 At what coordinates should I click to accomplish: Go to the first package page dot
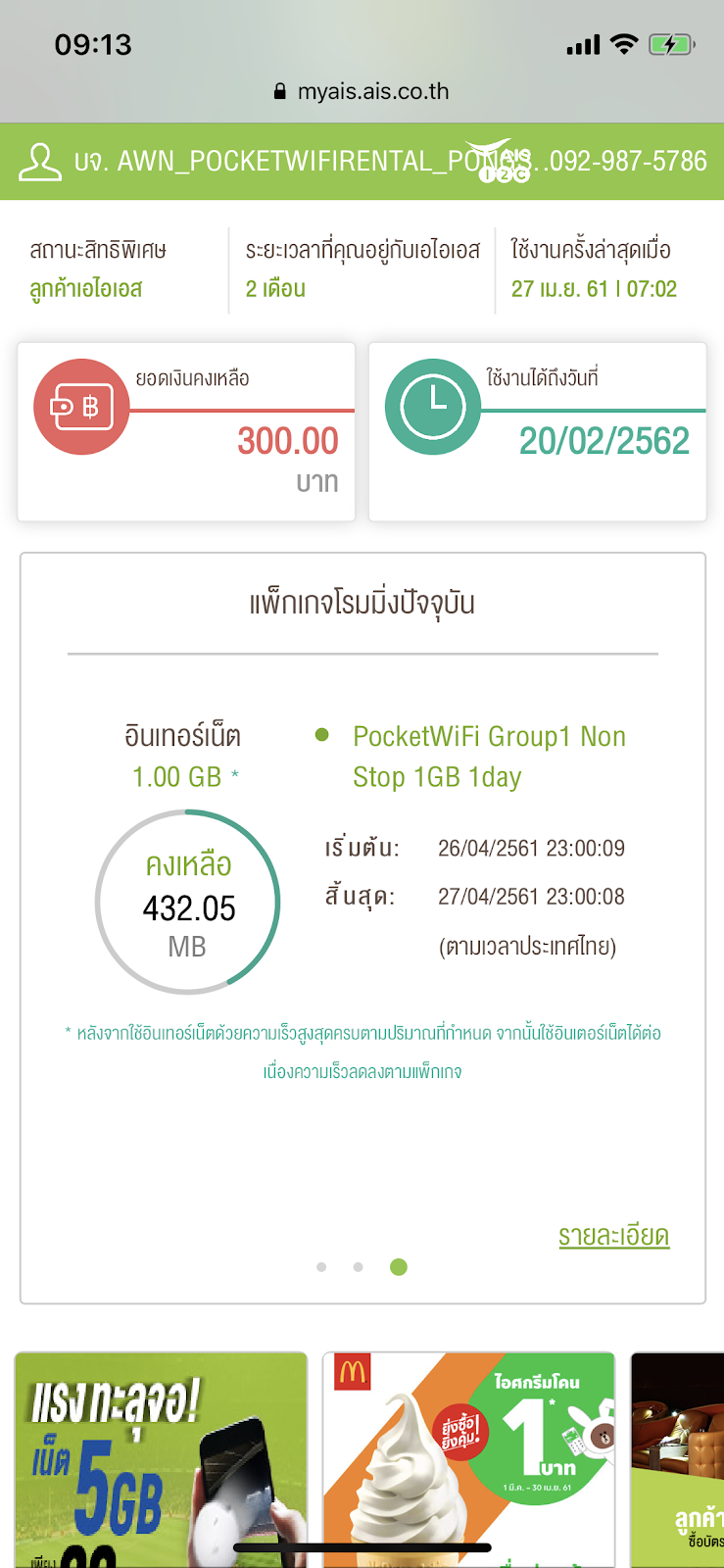(321, 1267)
